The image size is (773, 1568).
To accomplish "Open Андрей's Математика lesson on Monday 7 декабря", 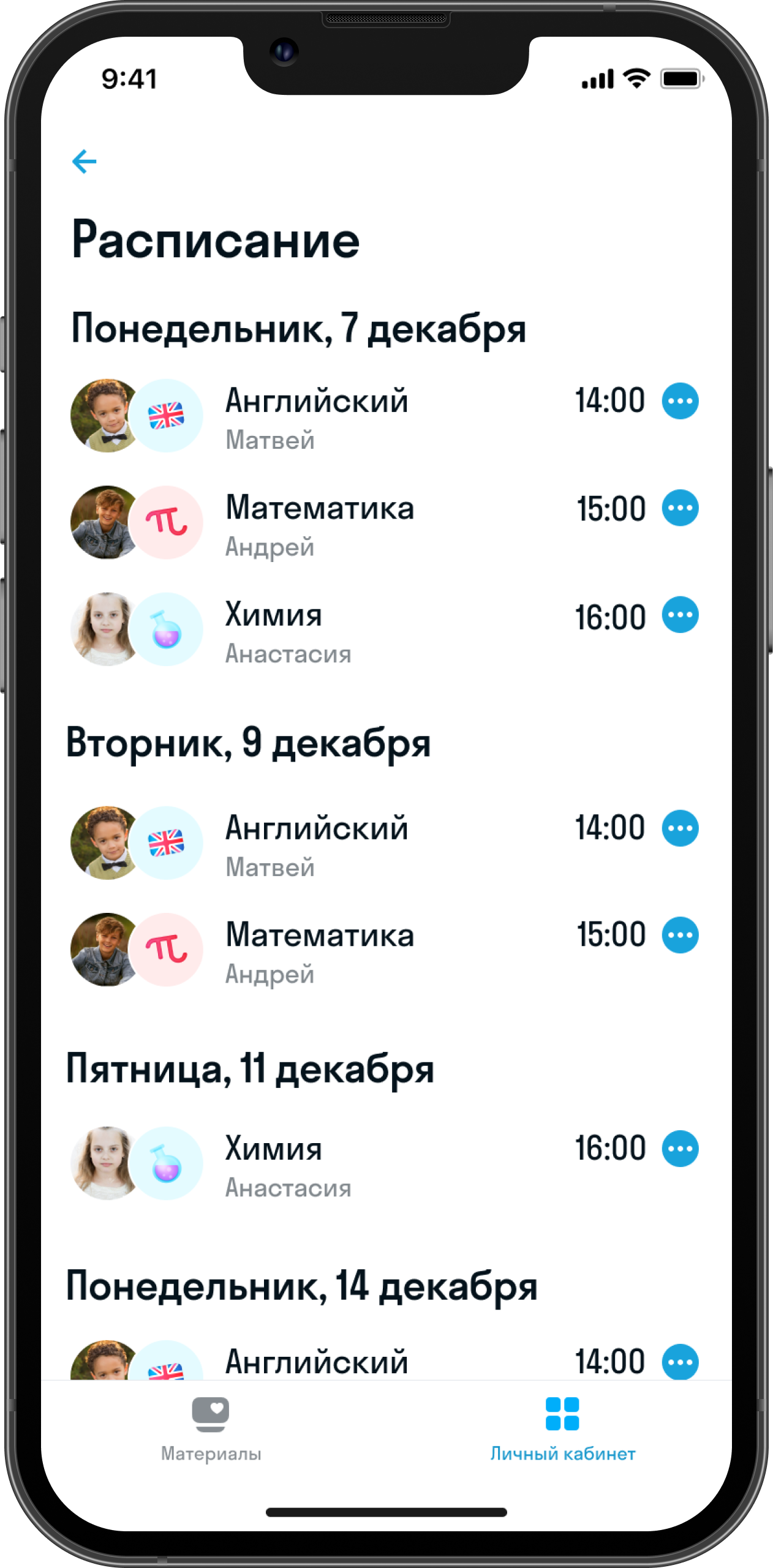I will coord(319,523).
